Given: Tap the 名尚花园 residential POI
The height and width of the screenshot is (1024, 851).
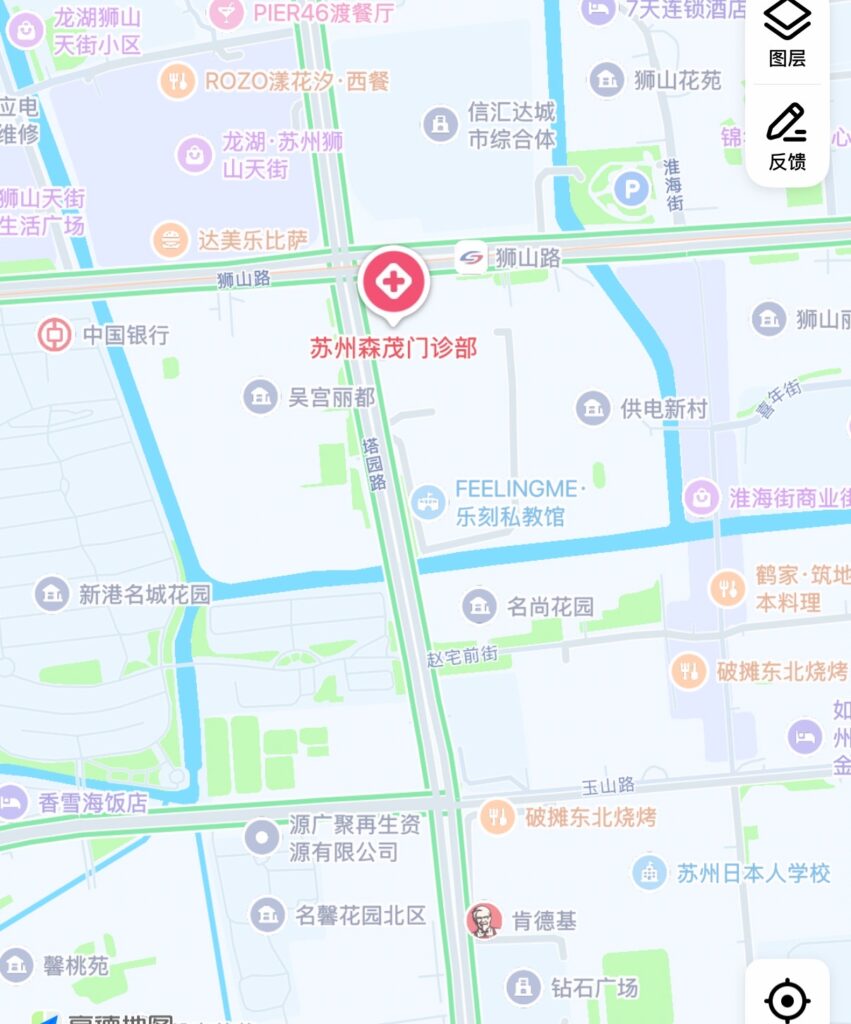Looking at the screenshot, I should point(480,606).
